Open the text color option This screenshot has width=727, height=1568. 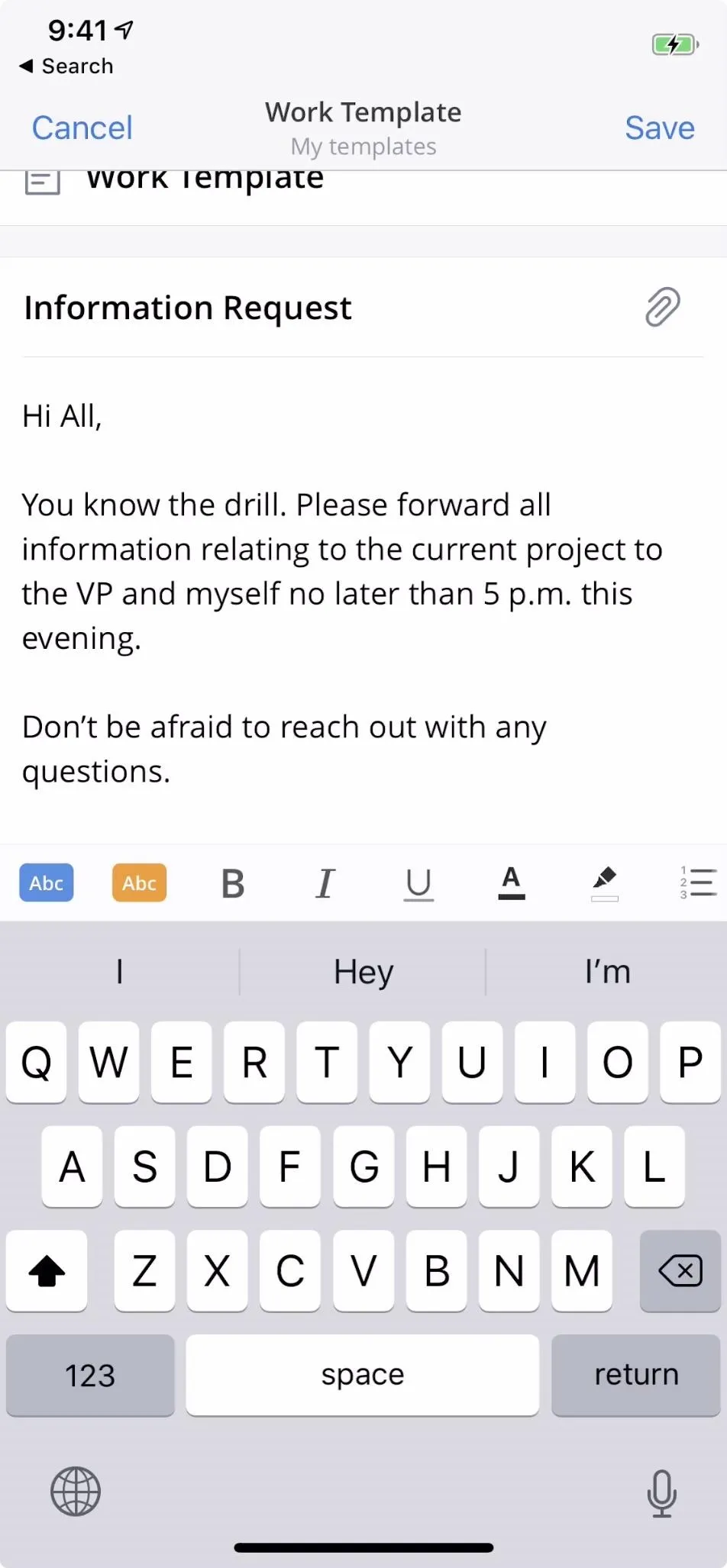coord(512,883)
